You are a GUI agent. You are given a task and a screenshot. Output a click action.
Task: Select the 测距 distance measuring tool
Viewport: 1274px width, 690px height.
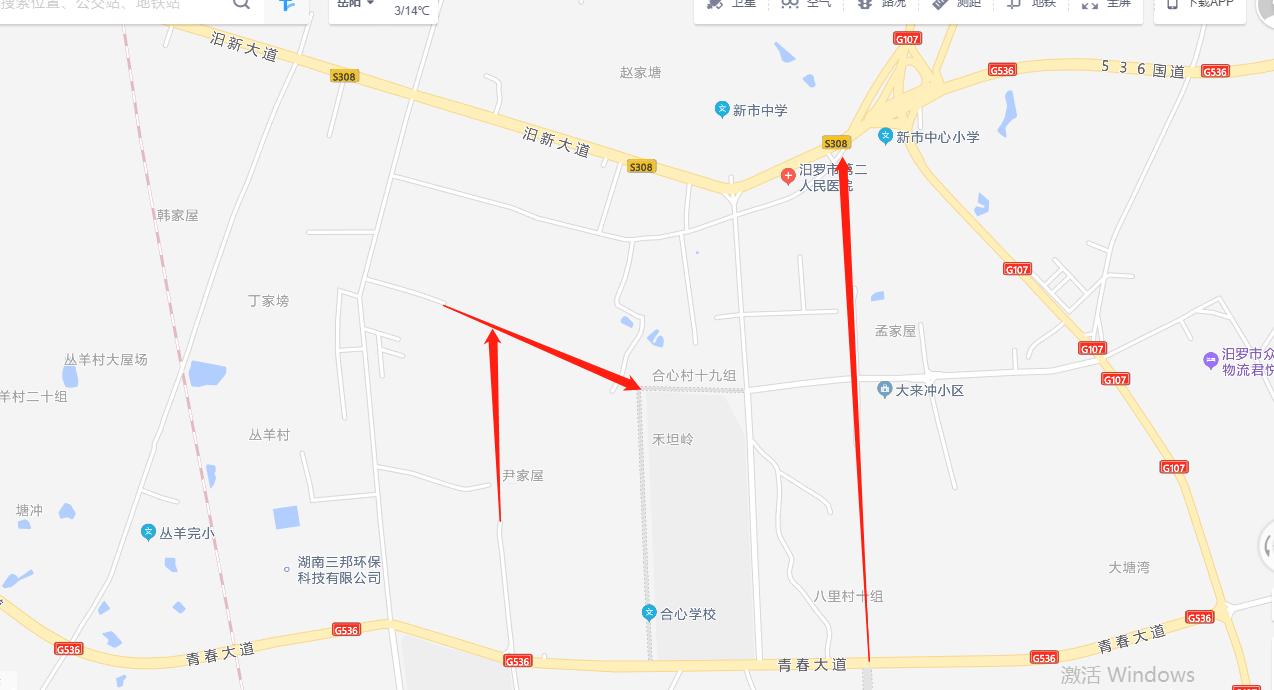point(956,5)
